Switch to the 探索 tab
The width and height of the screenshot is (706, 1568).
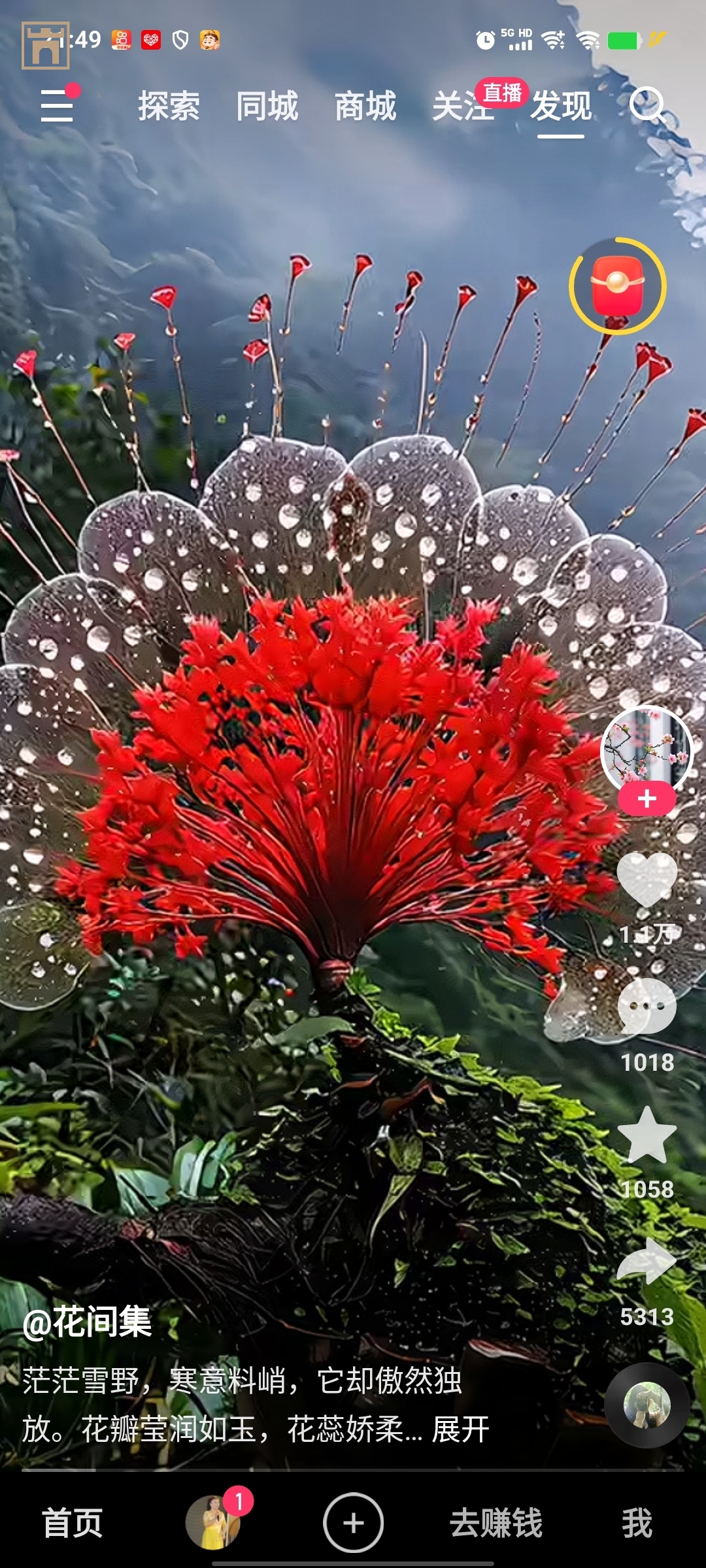click(169, 106)
